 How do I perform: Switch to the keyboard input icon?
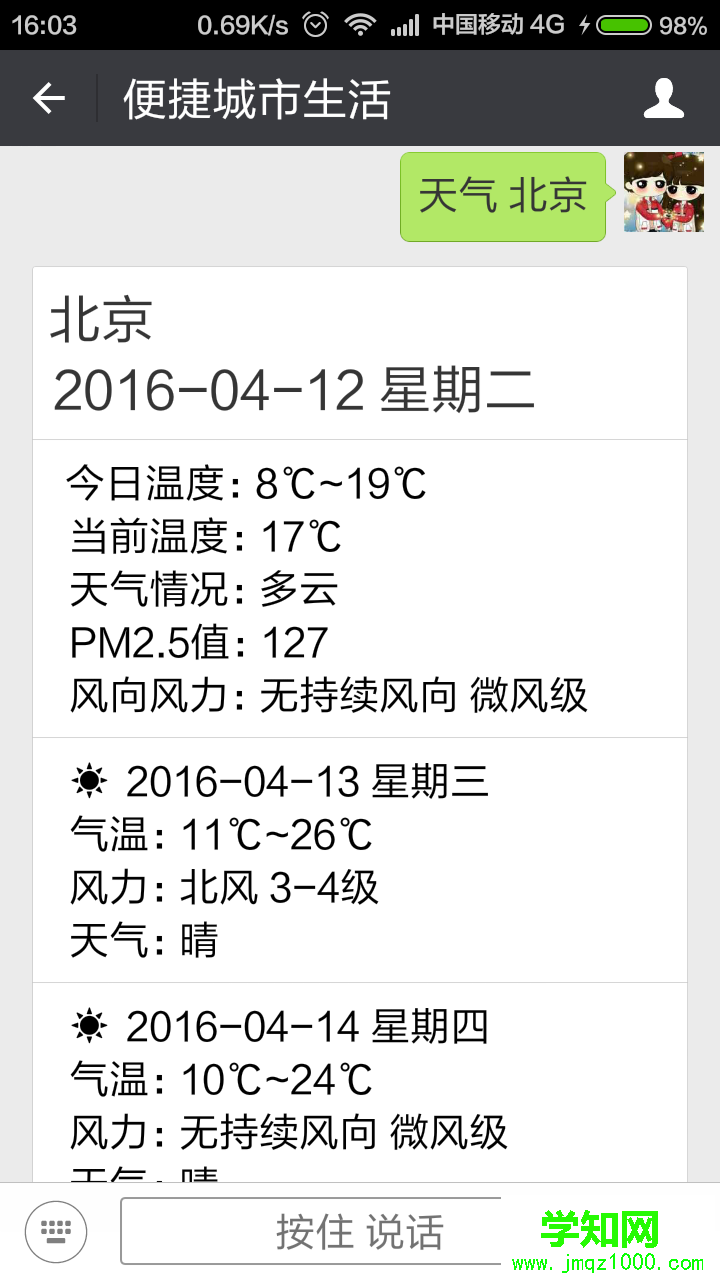click(57, 1231)
